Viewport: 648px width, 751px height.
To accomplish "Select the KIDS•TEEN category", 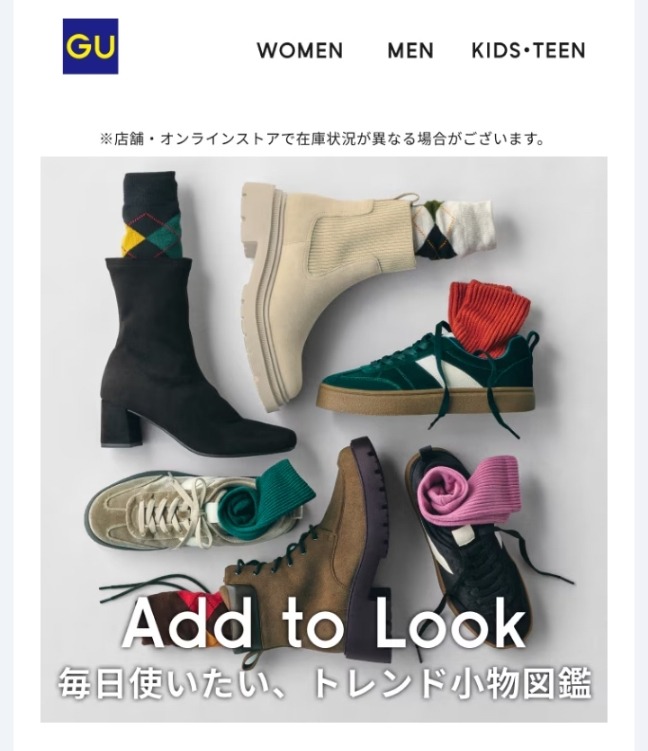I will [528, 50].
